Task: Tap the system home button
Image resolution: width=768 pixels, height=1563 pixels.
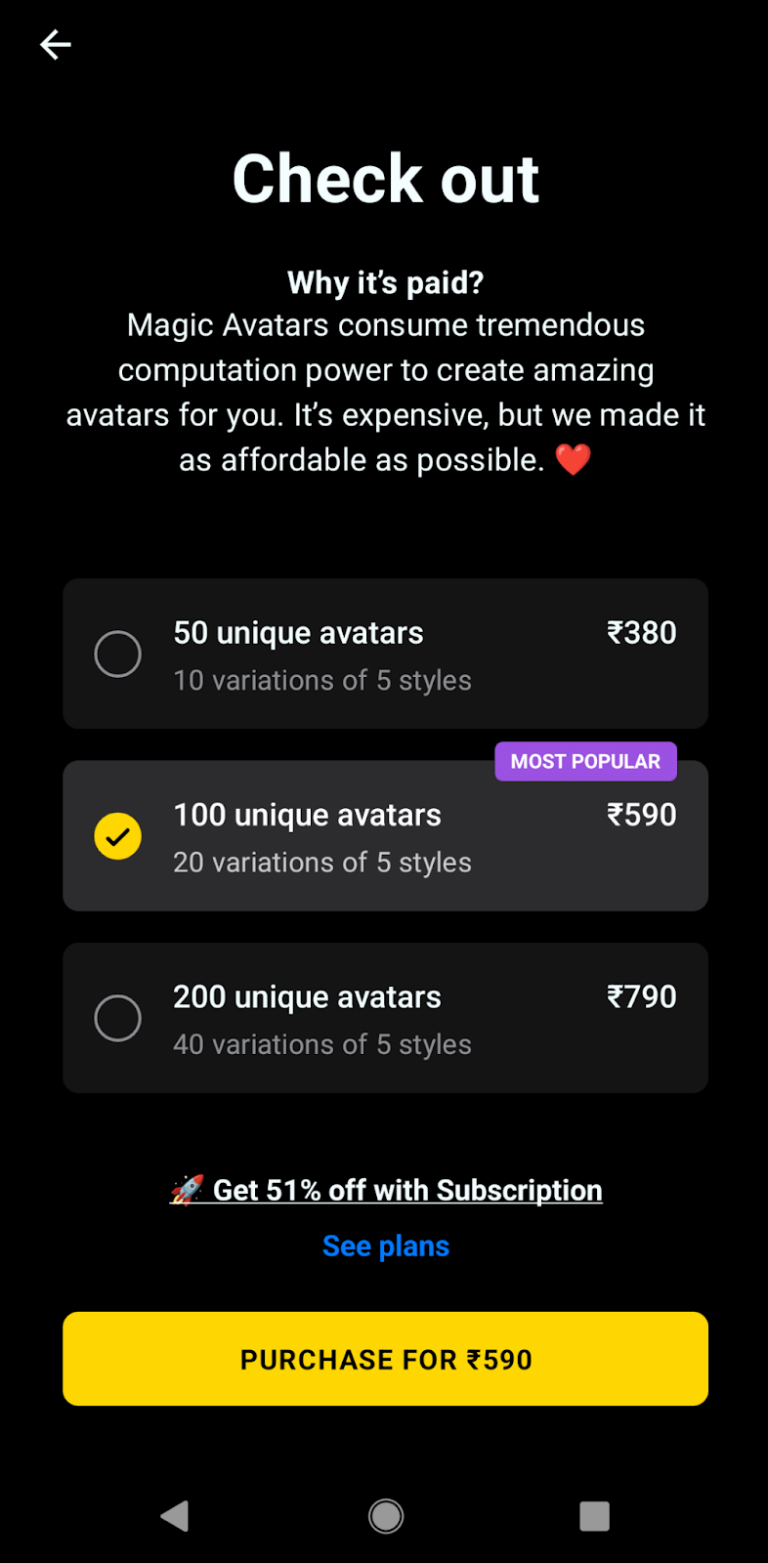Action: (386, 1516)
